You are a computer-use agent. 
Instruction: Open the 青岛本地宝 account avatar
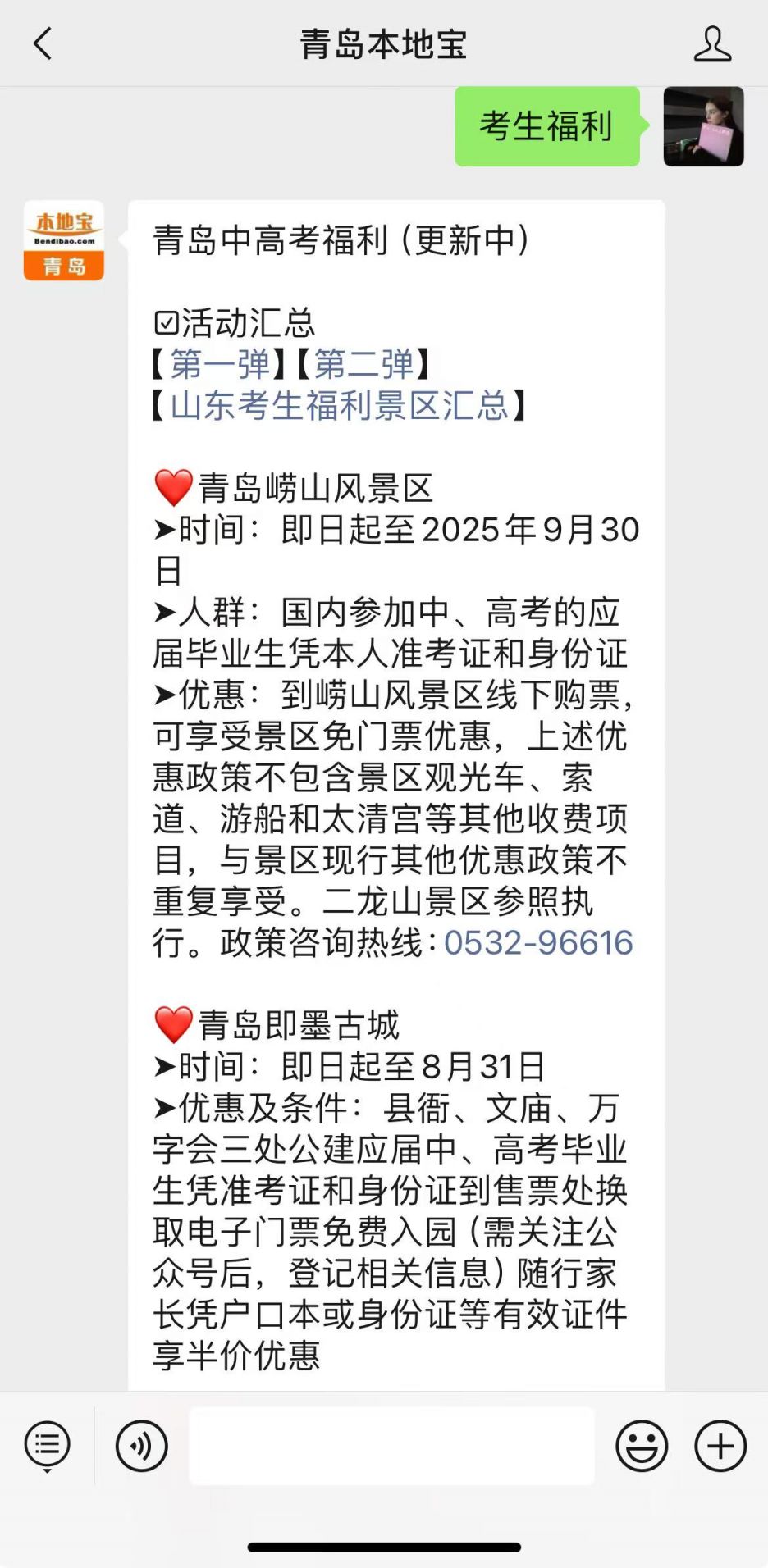(x=64, y=241)
